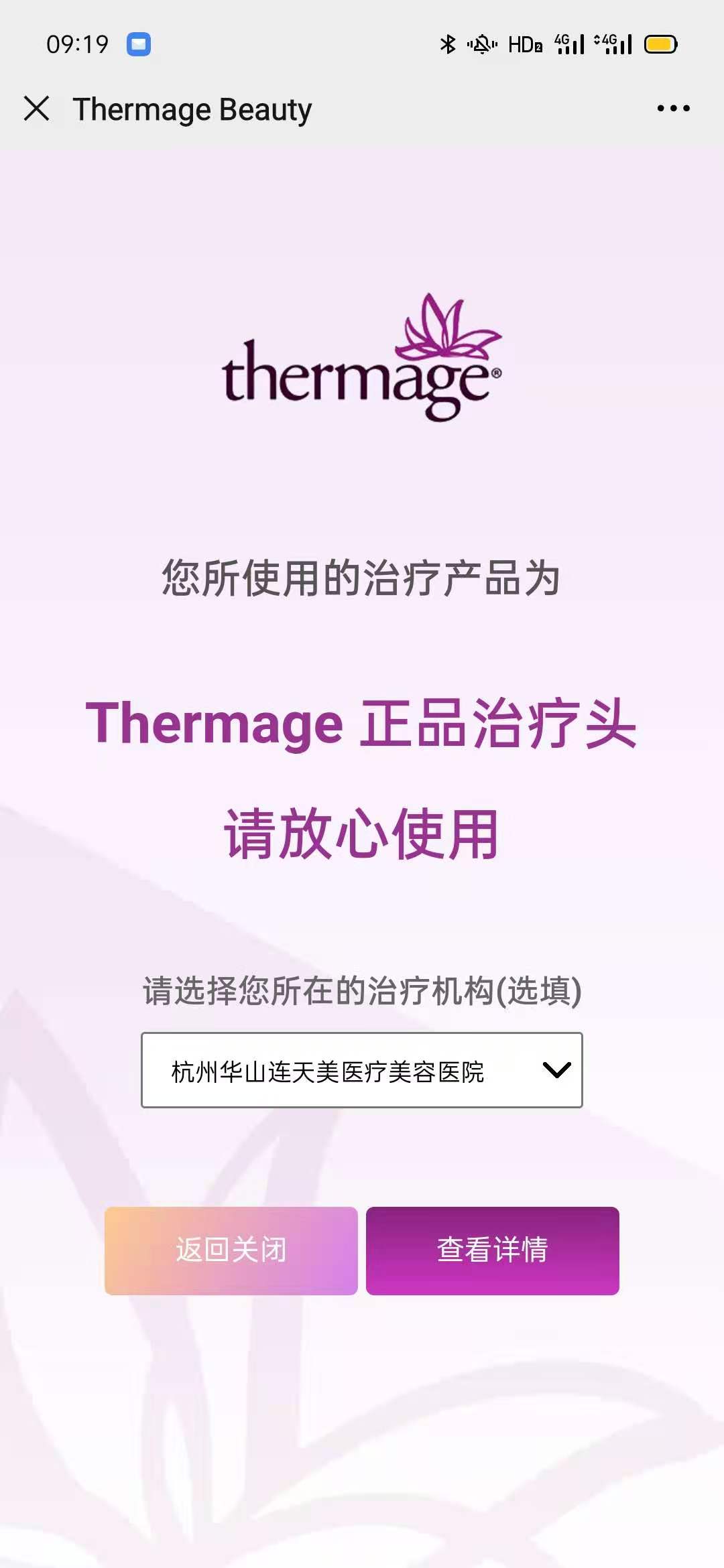Close the Thermage Beauty page

click(x=37, y=108)
